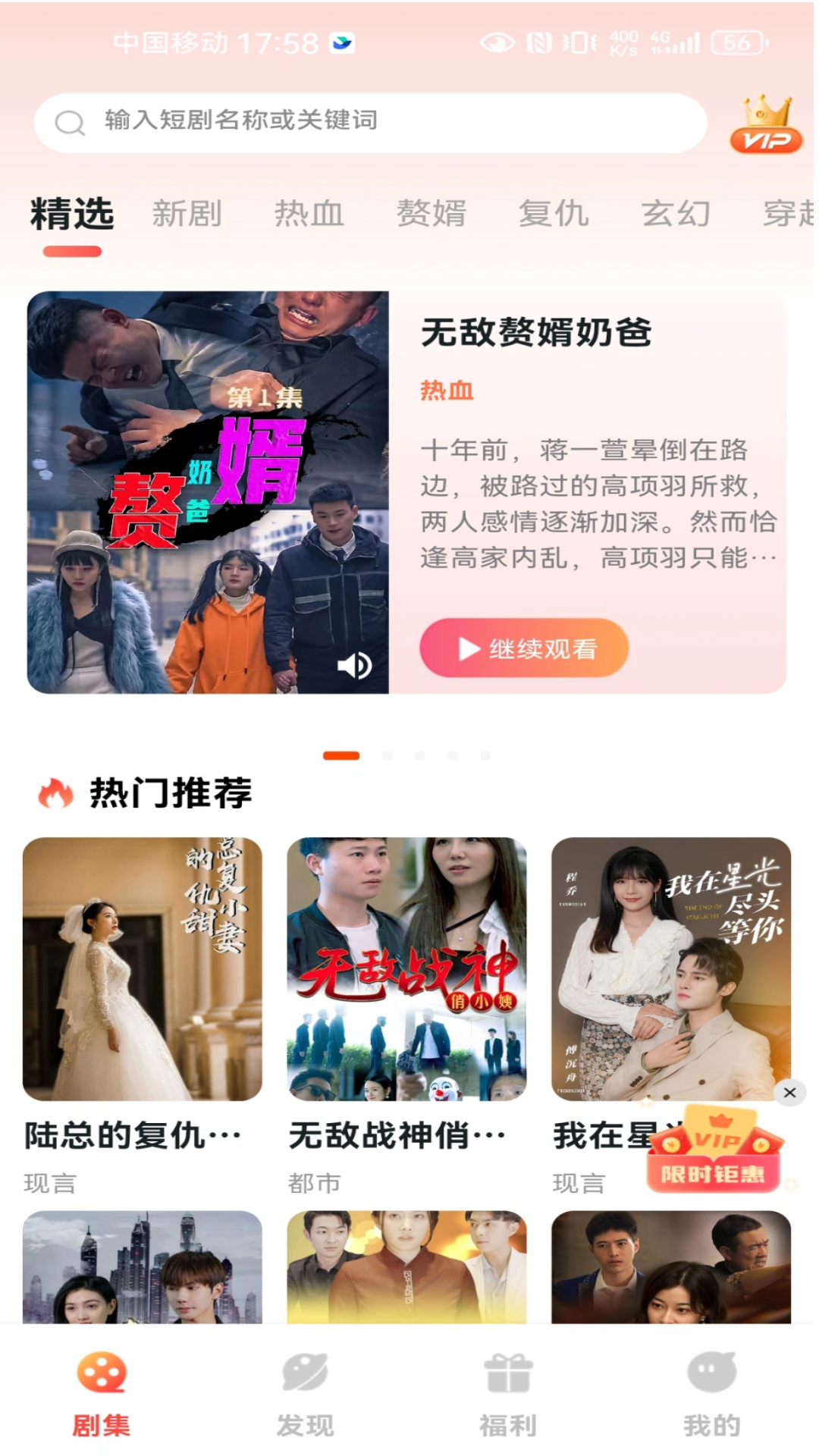This screenshot has width=819, height=1456.
Task: Tap 继续观看 to resume watching
Action: (524, 648)
